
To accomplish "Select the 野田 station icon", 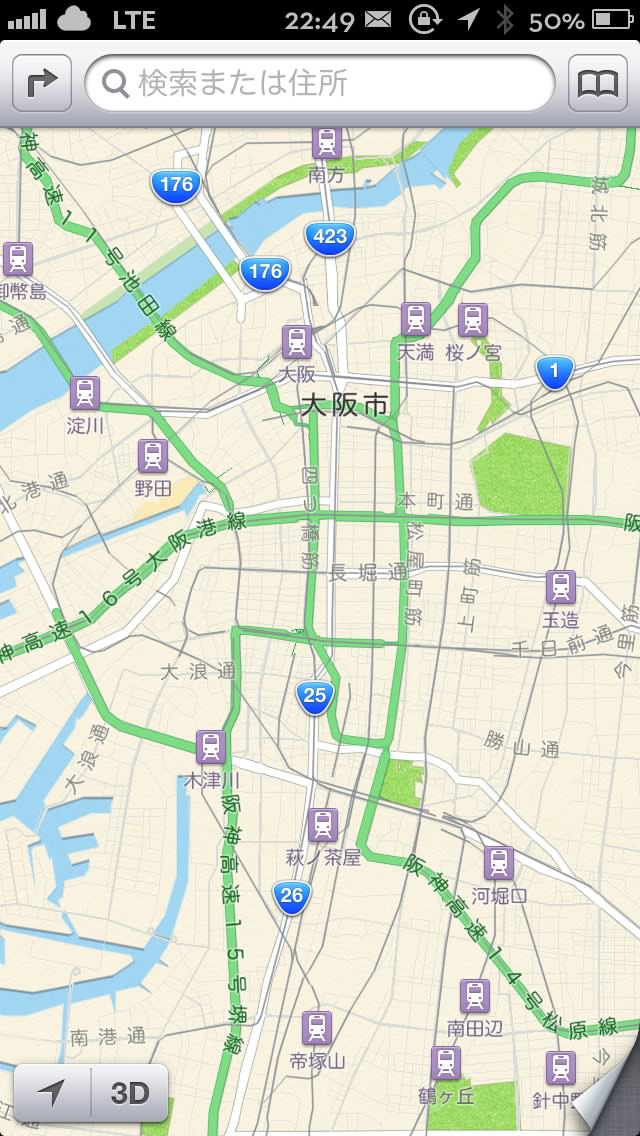I will click(153, 456).
